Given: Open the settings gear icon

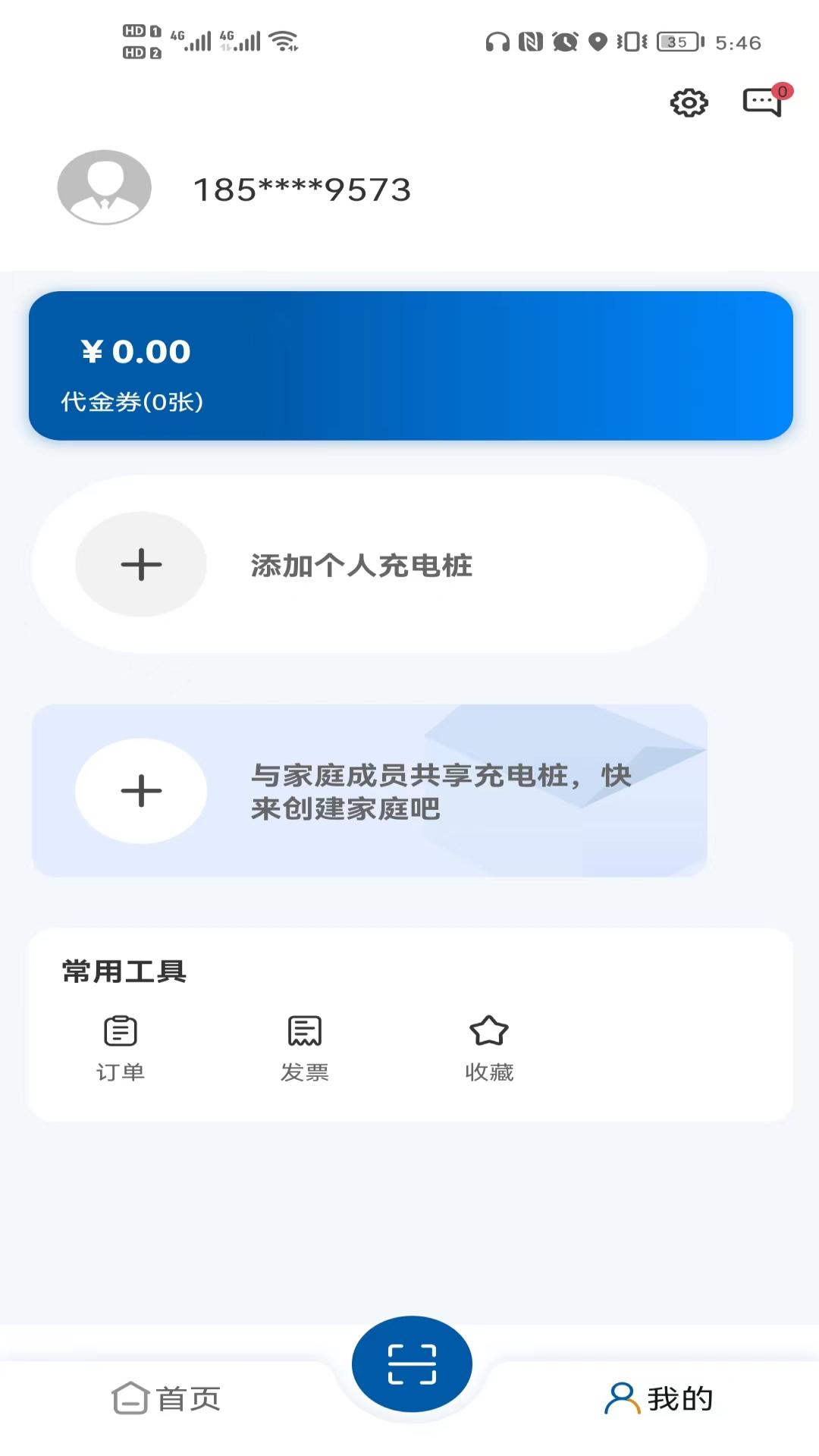Looking at the screenshot, I should pos(689,103).
